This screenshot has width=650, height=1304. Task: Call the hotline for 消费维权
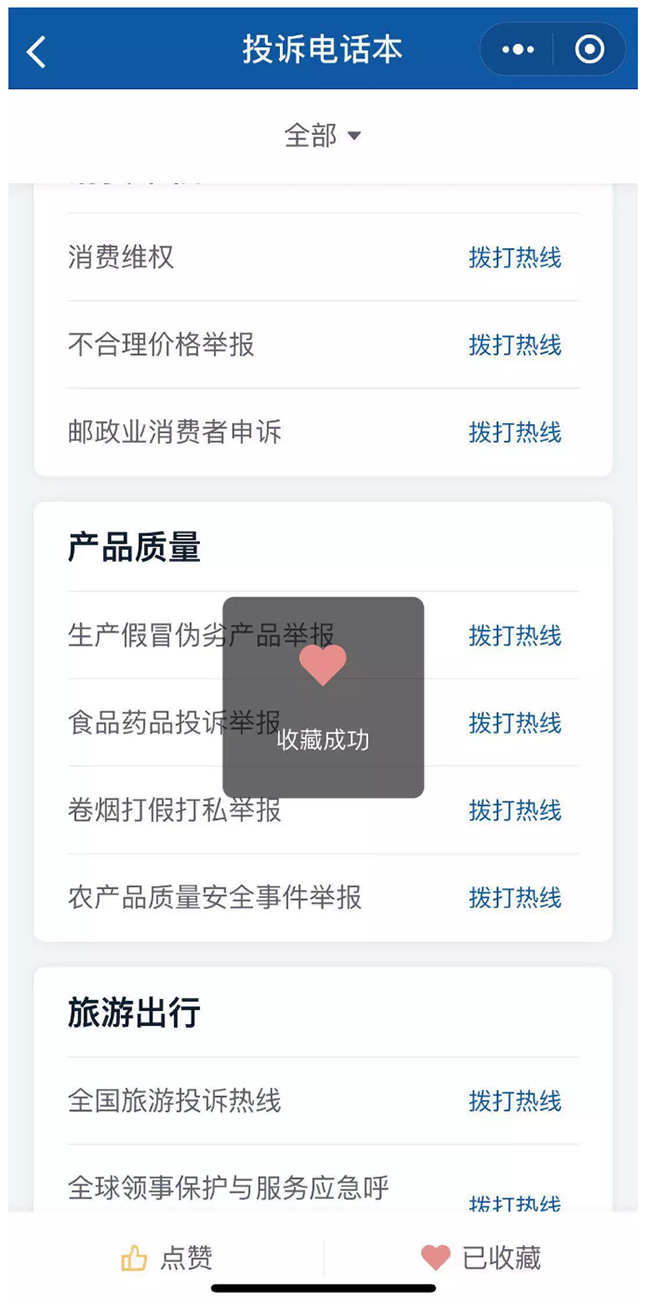pyautogui.click(x=515, y=258)
